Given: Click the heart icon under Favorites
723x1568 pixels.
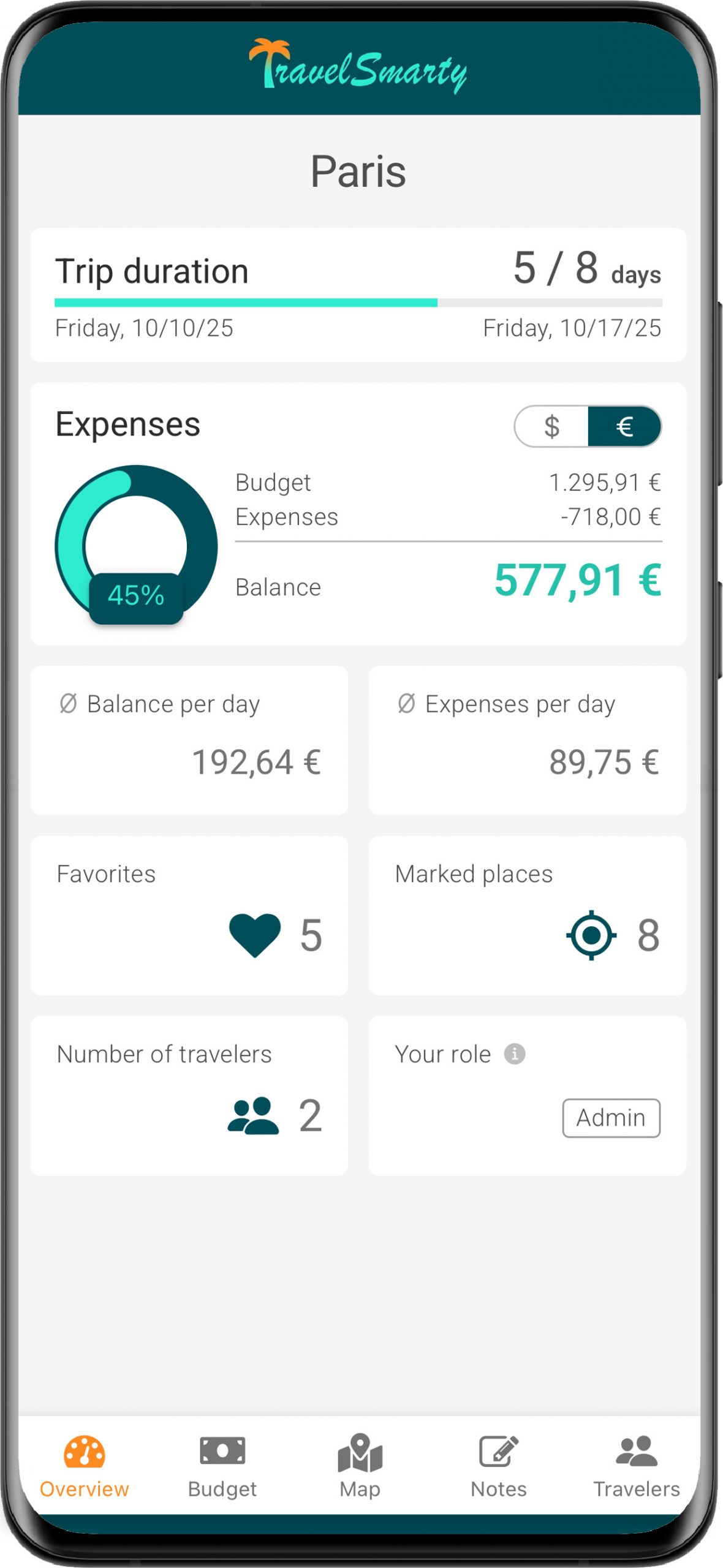Looking at the screenshot, I should [255, 934].
